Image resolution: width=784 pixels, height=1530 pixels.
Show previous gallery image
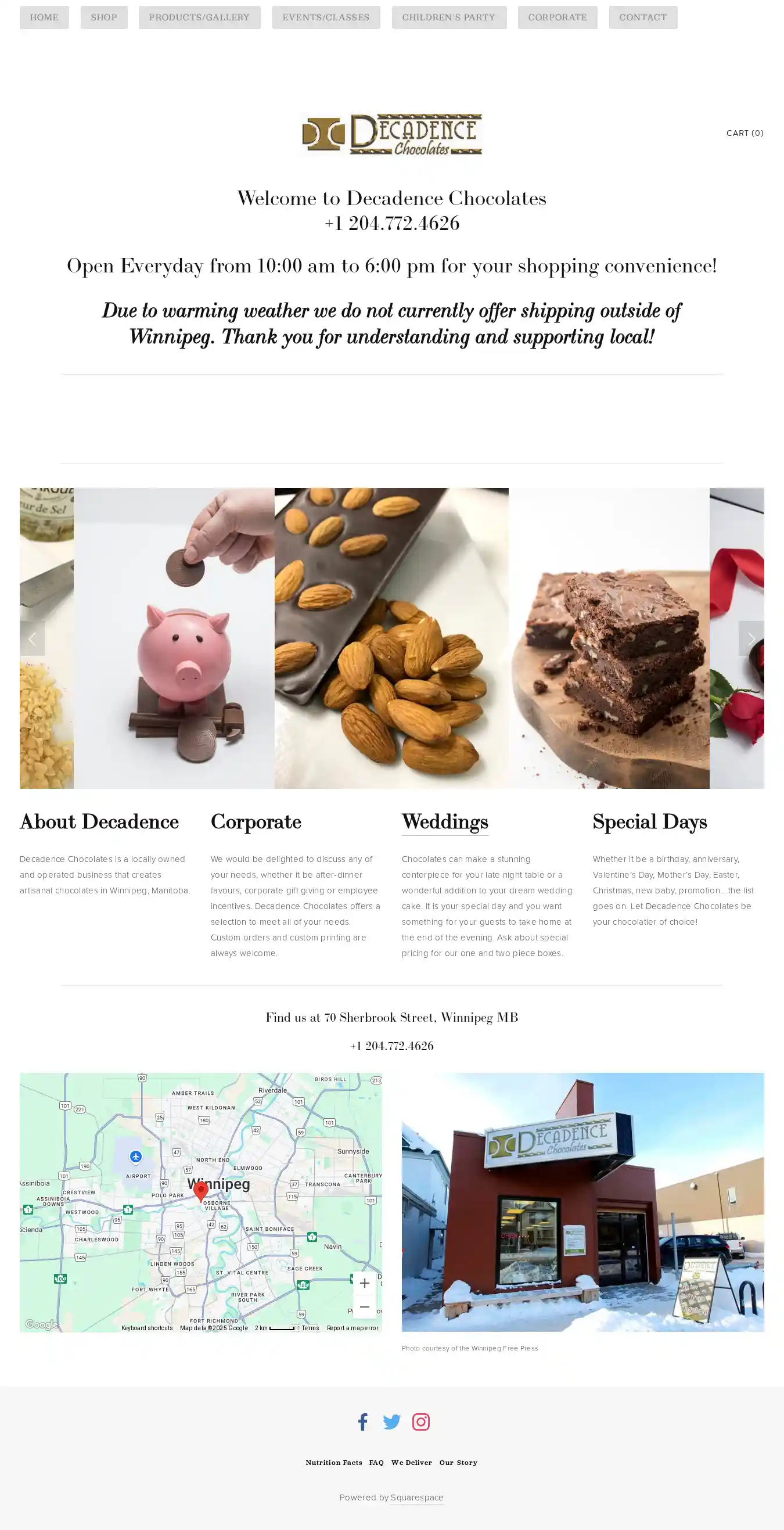tap(33, 638)
